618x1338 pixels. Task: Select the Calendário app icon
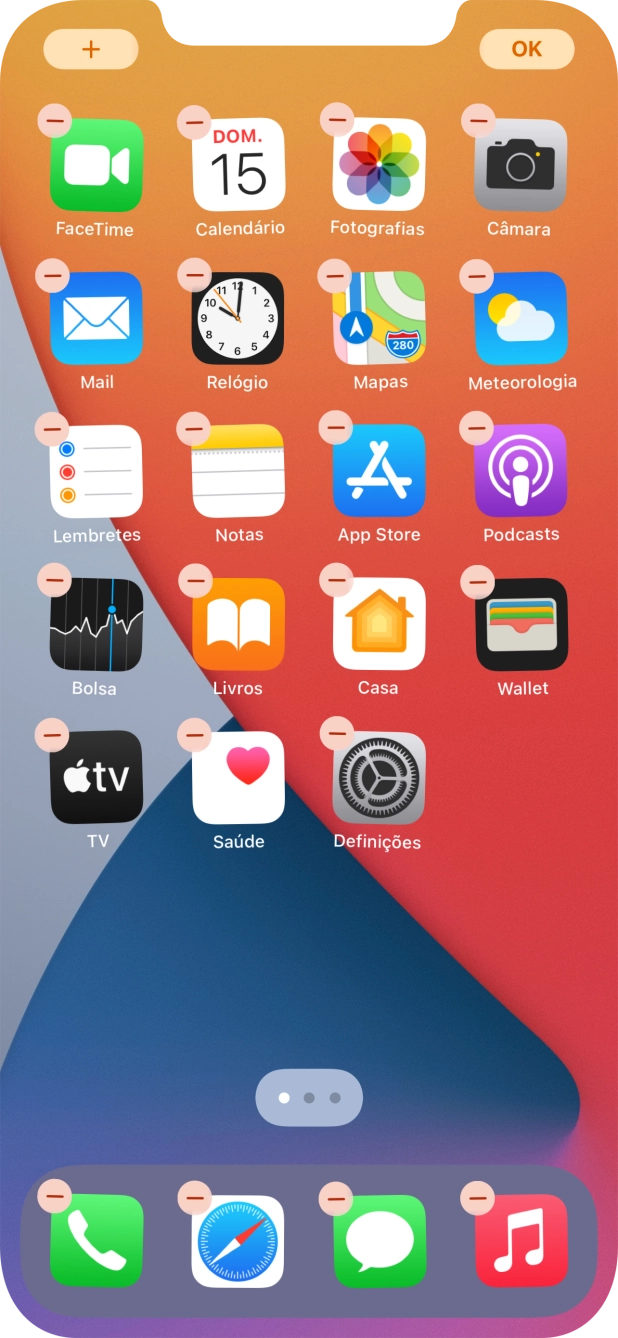tap(238, 165)
